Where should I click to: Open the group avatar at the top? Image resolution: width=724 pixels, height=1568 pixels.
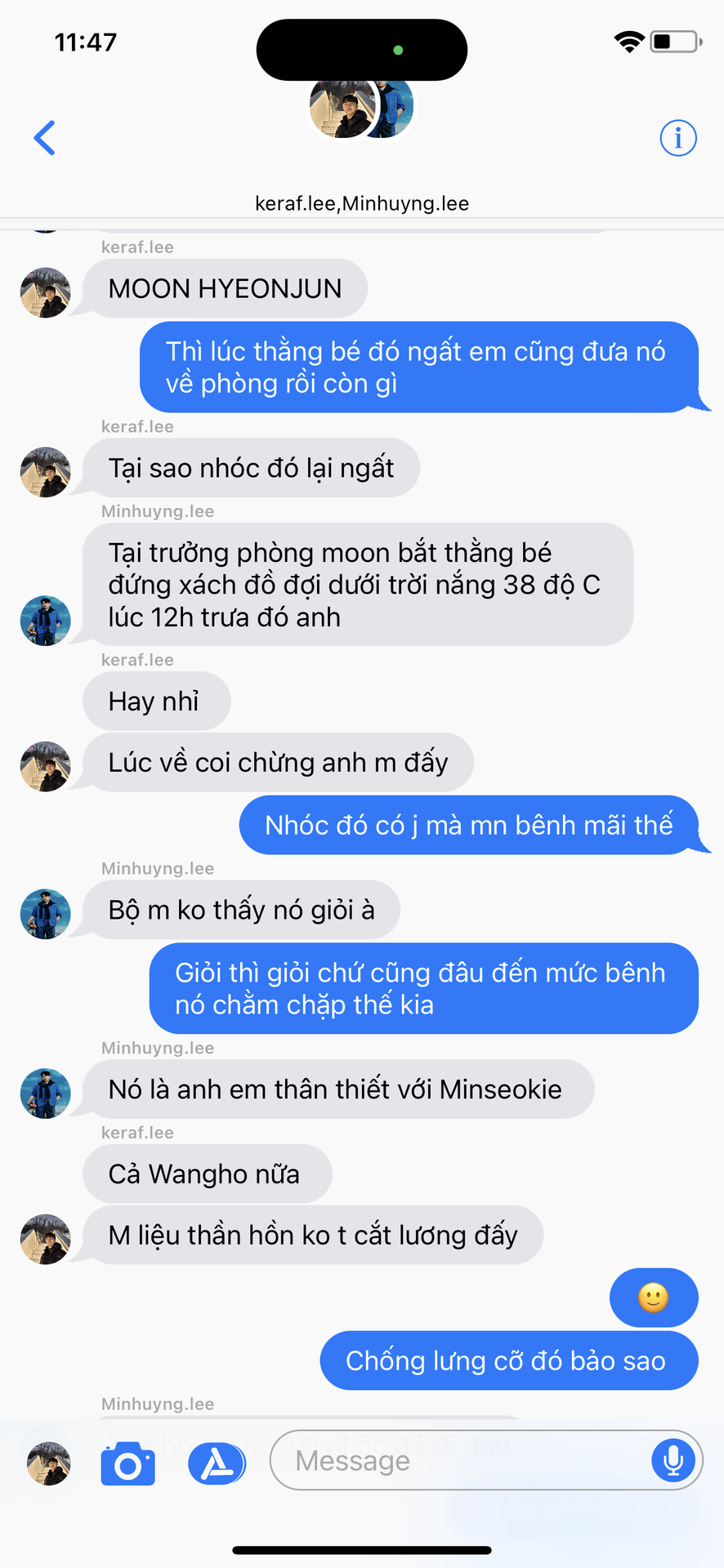pos(361,108)
